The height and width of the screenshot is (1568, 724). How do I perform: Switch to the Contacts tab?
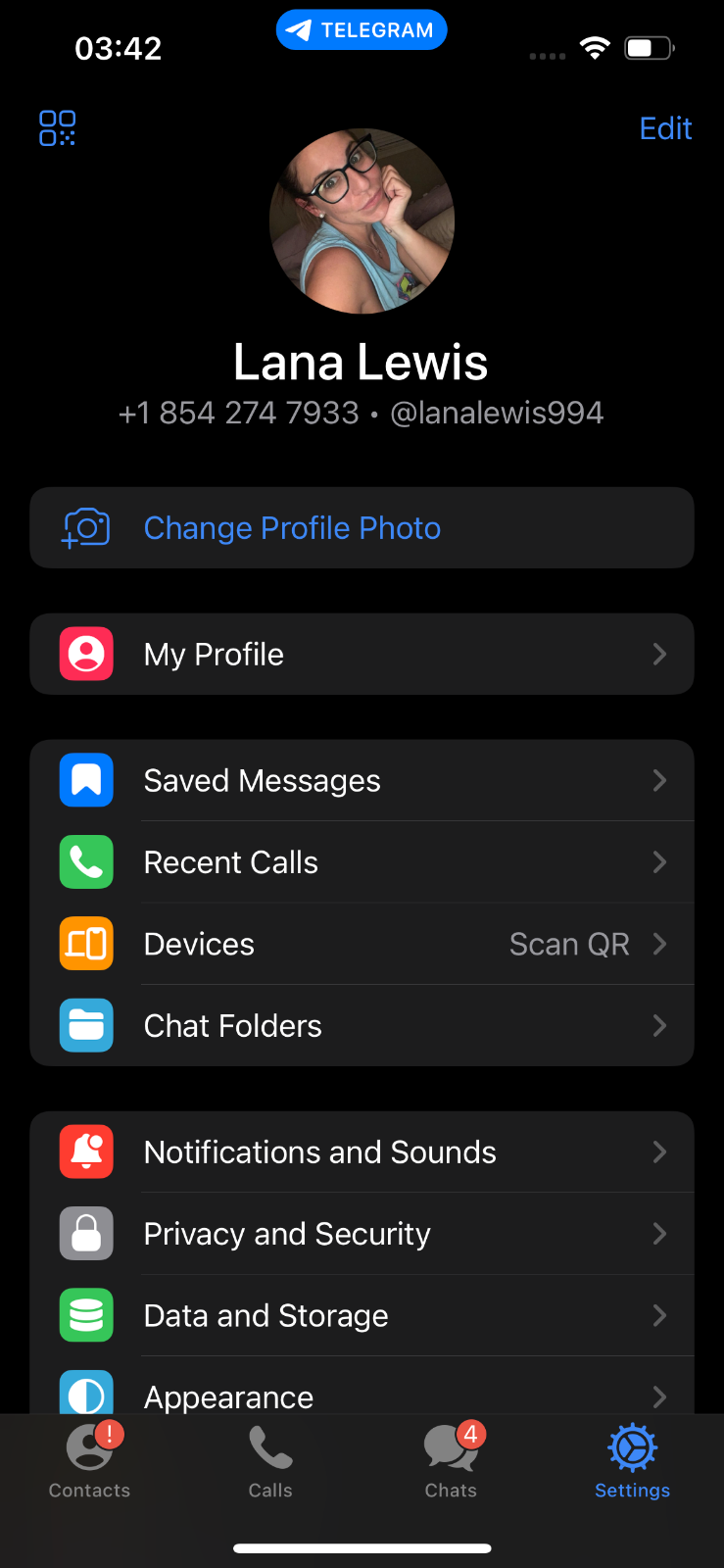click(x=89, y=1461)
